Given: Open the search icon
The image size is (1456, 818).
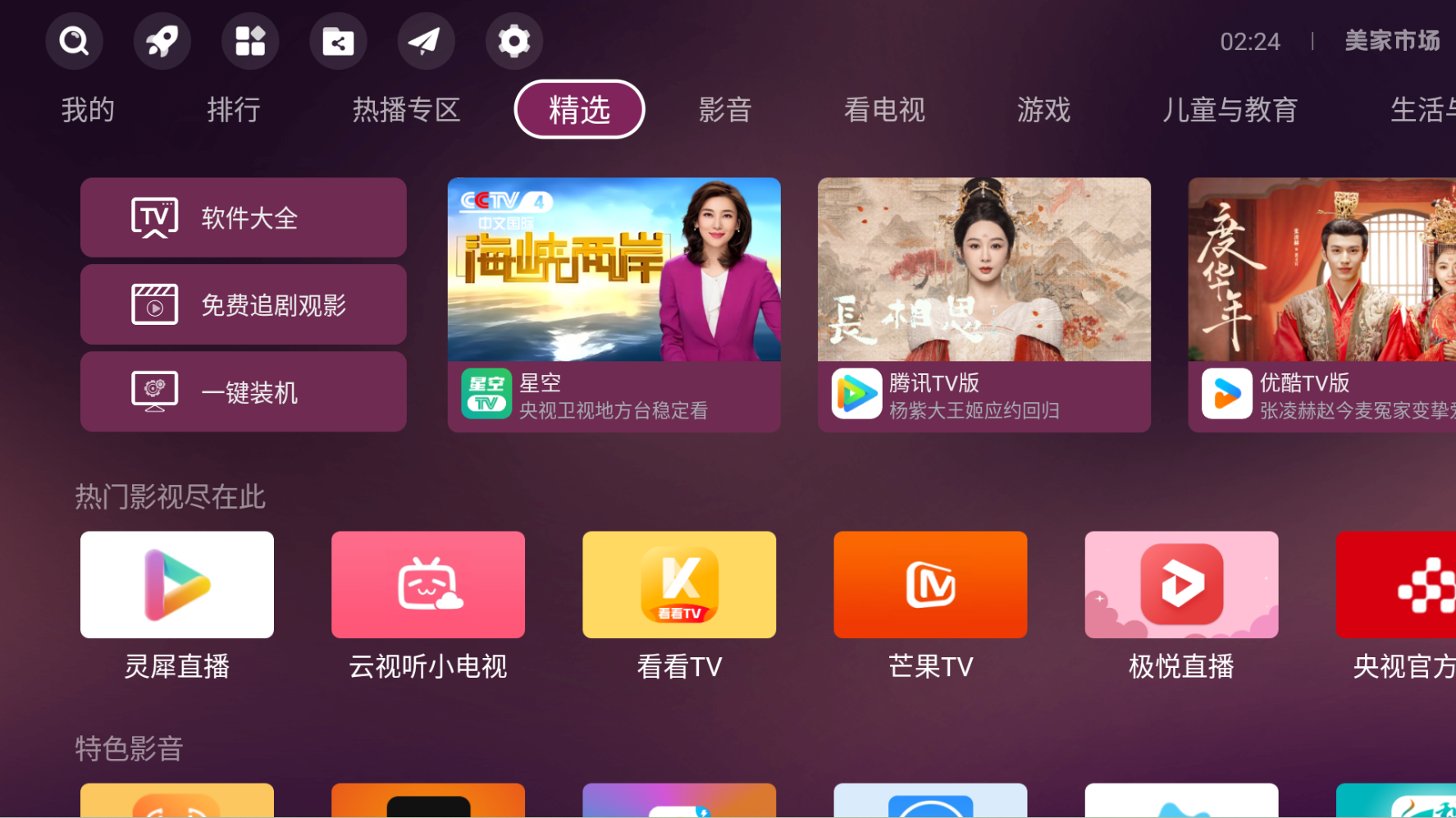Looking at the screenshot, I should [x=74, y=41].
